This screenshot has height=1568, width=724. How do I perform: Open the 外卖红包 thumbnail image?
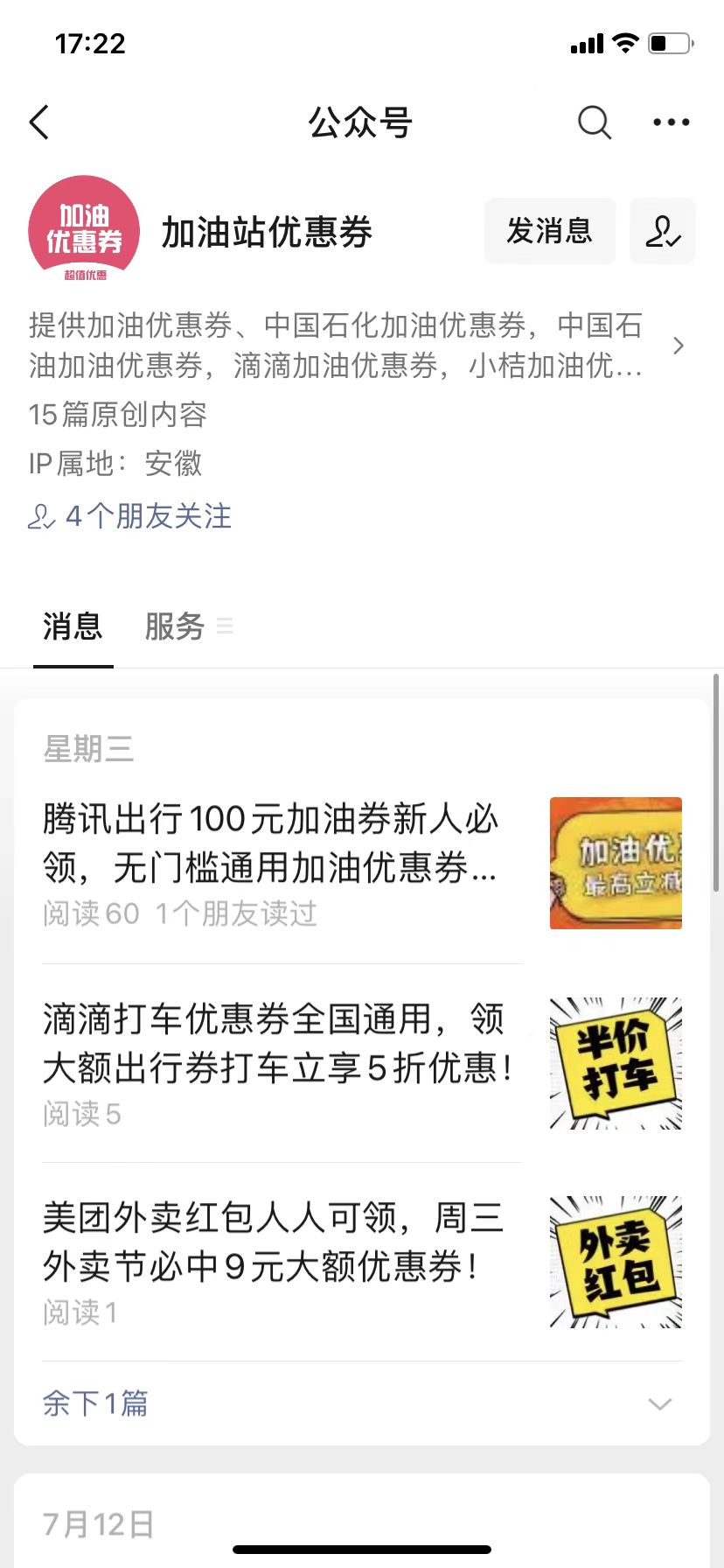coord(616,1262)
